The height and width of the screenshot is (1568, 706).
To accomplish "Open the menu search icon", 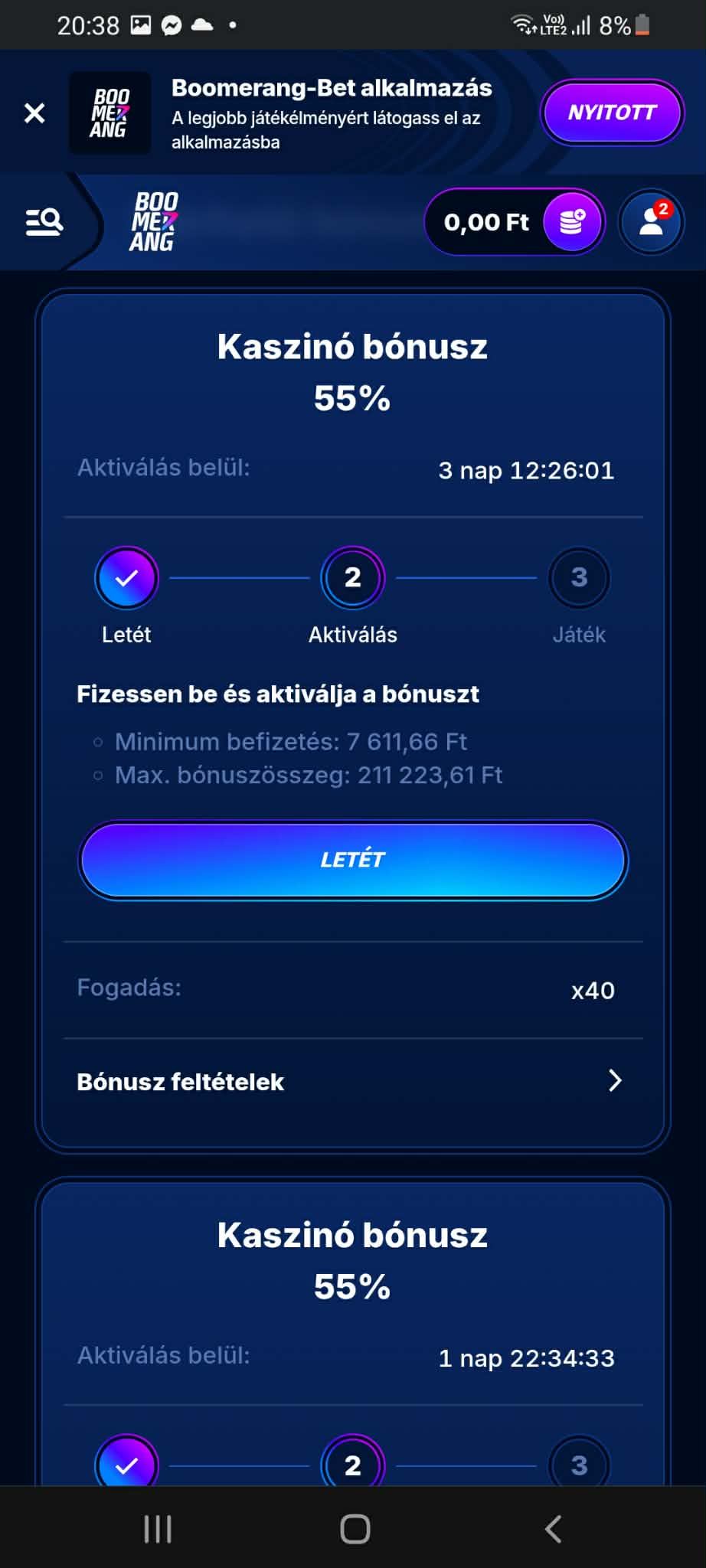I will pos(44,222).
